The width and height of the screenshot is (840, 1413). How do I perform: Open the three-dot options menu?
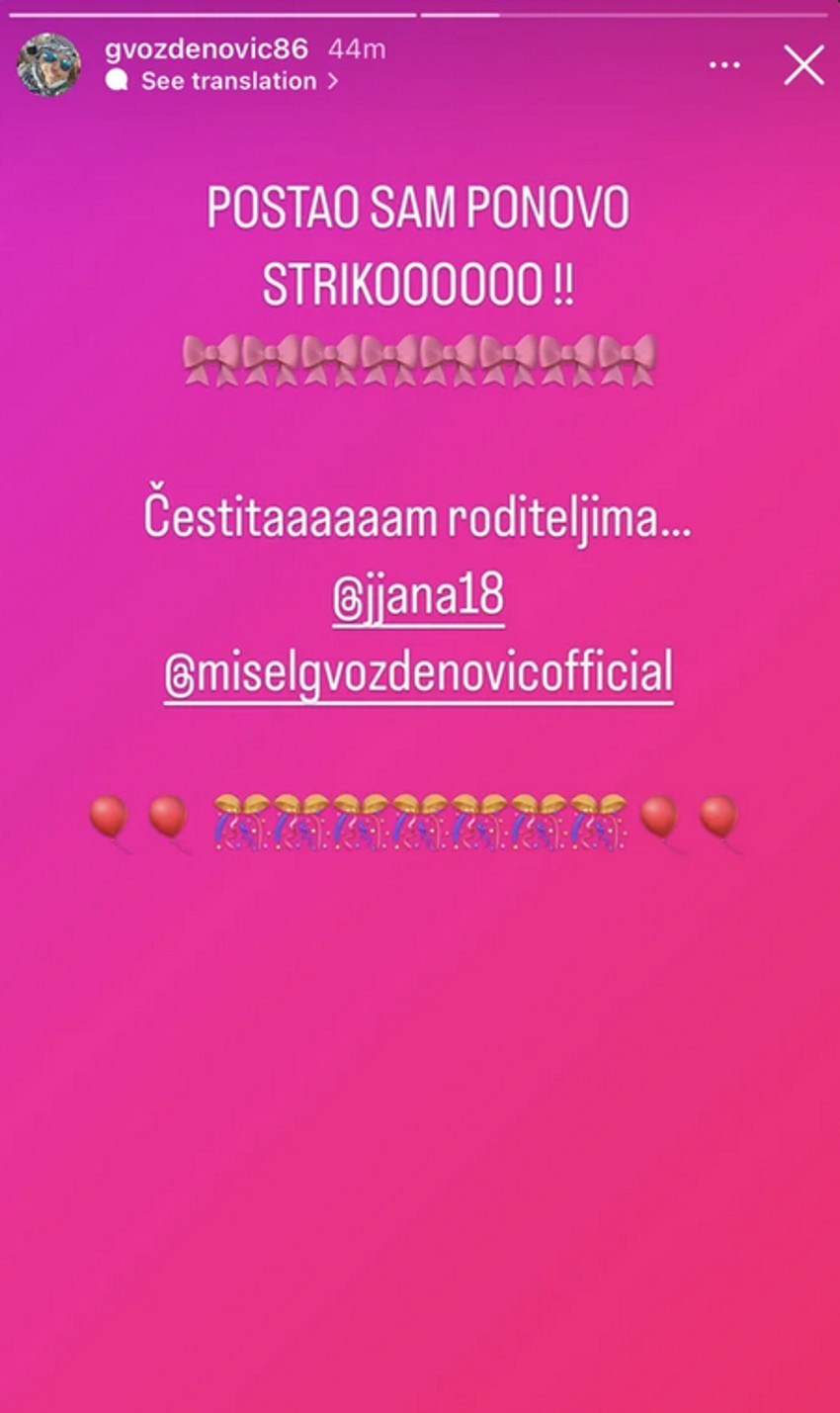click(724, 65)
